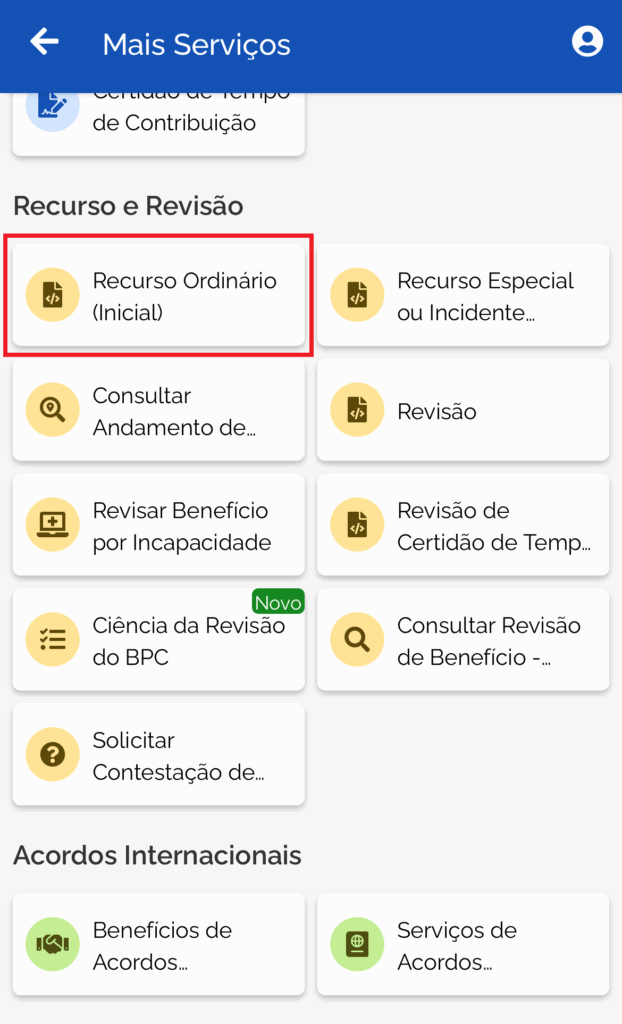
Task: Open the Contribuição card at top
Action: point(159,124)
